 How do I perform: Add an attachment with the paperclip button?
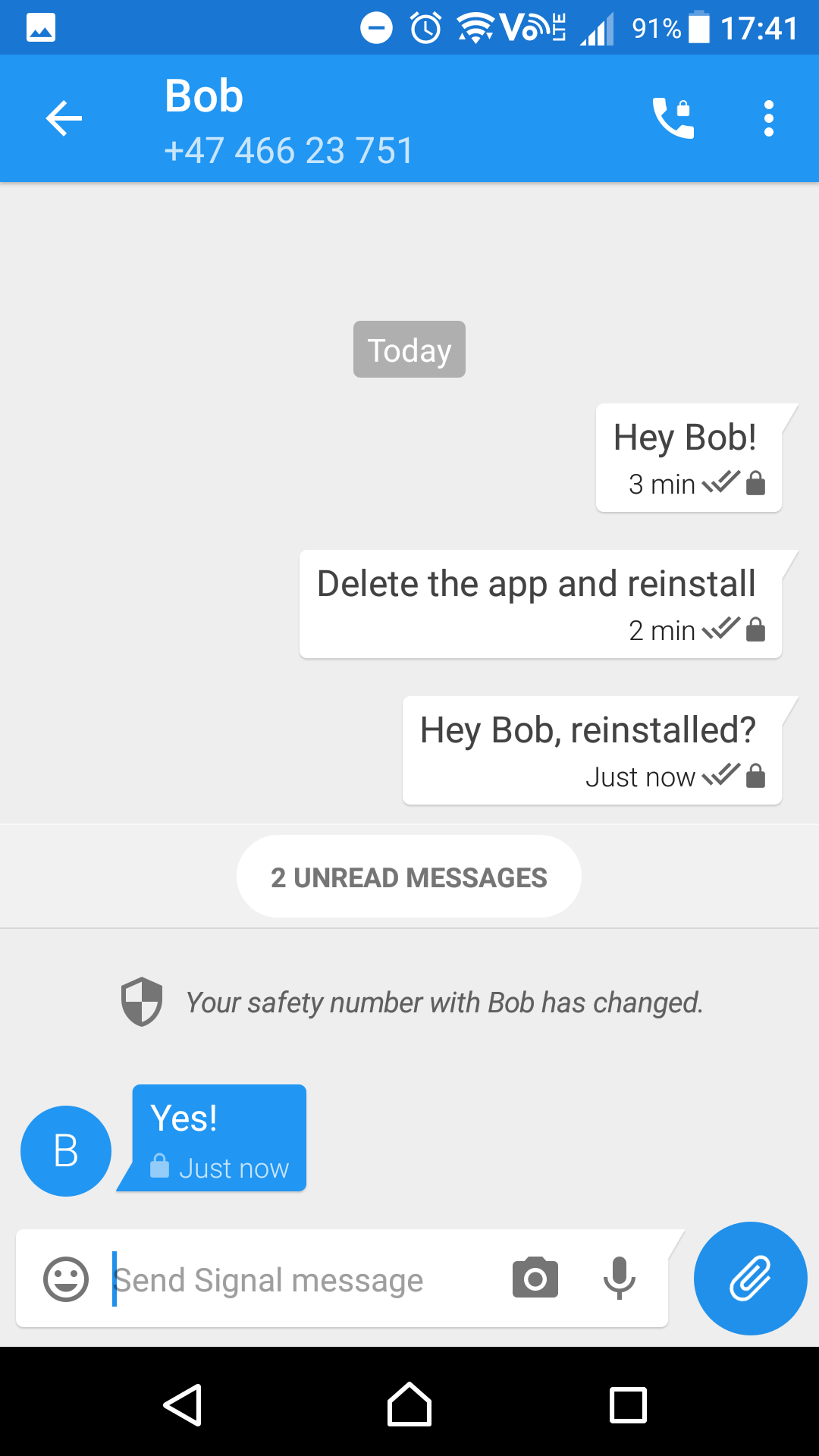click(x=750, y=1278)
